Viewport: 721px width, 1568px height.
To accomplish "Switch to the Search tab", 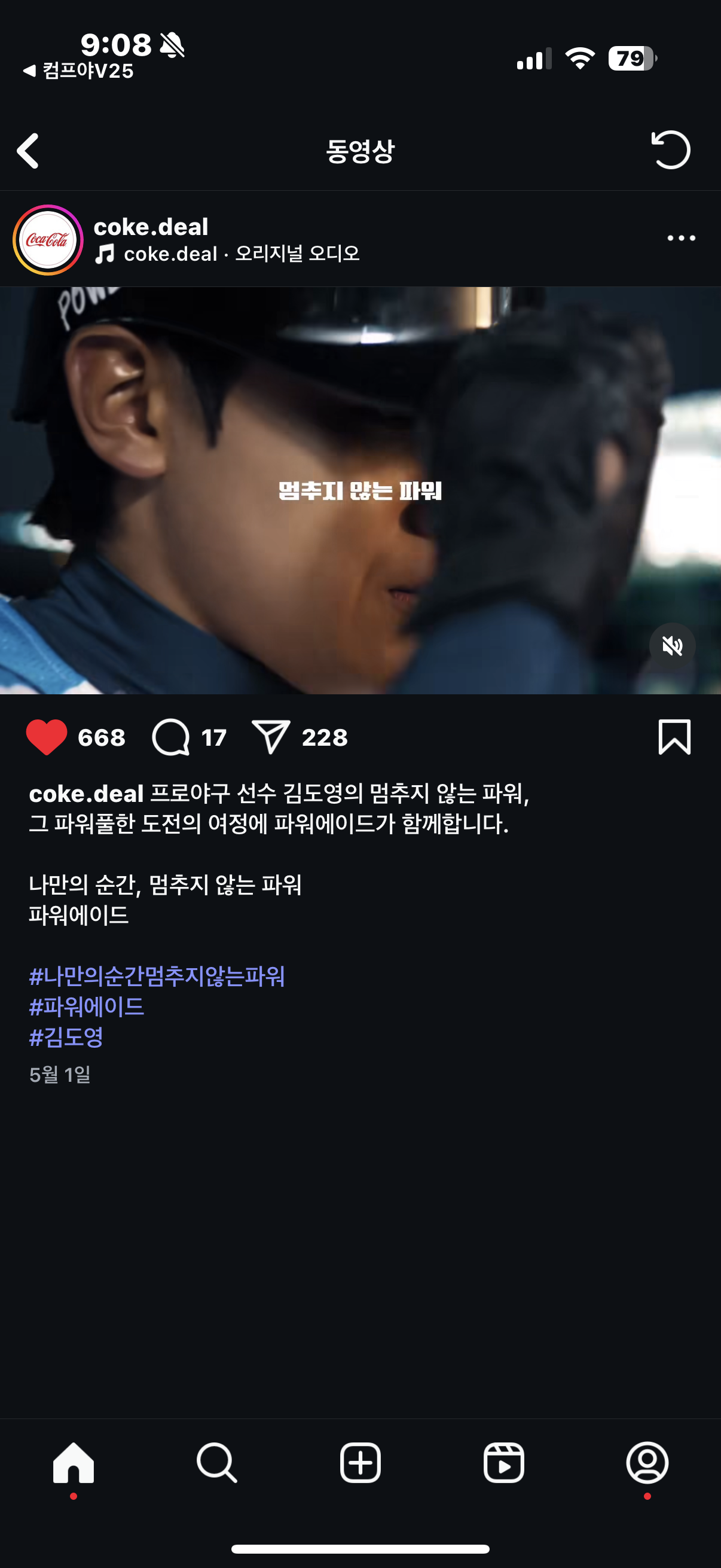I will pyautogui.click(x=216, y=1463).
